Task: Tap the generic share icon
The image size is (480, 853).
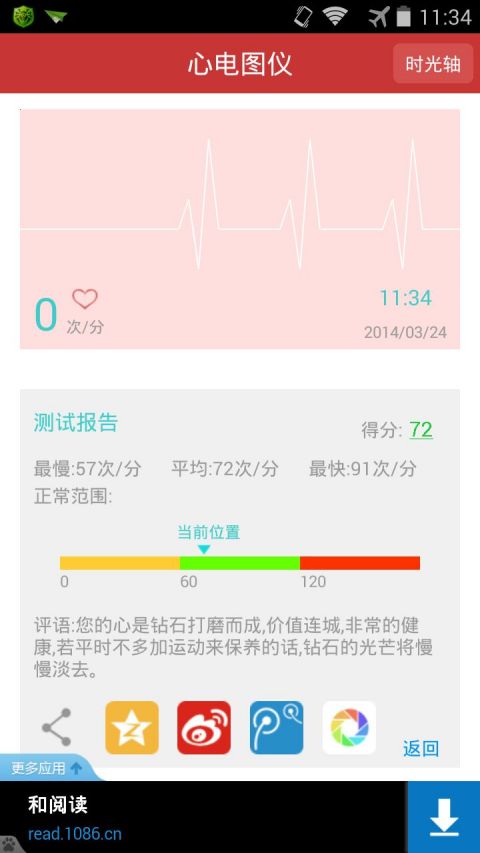Action: click(57, 727)
